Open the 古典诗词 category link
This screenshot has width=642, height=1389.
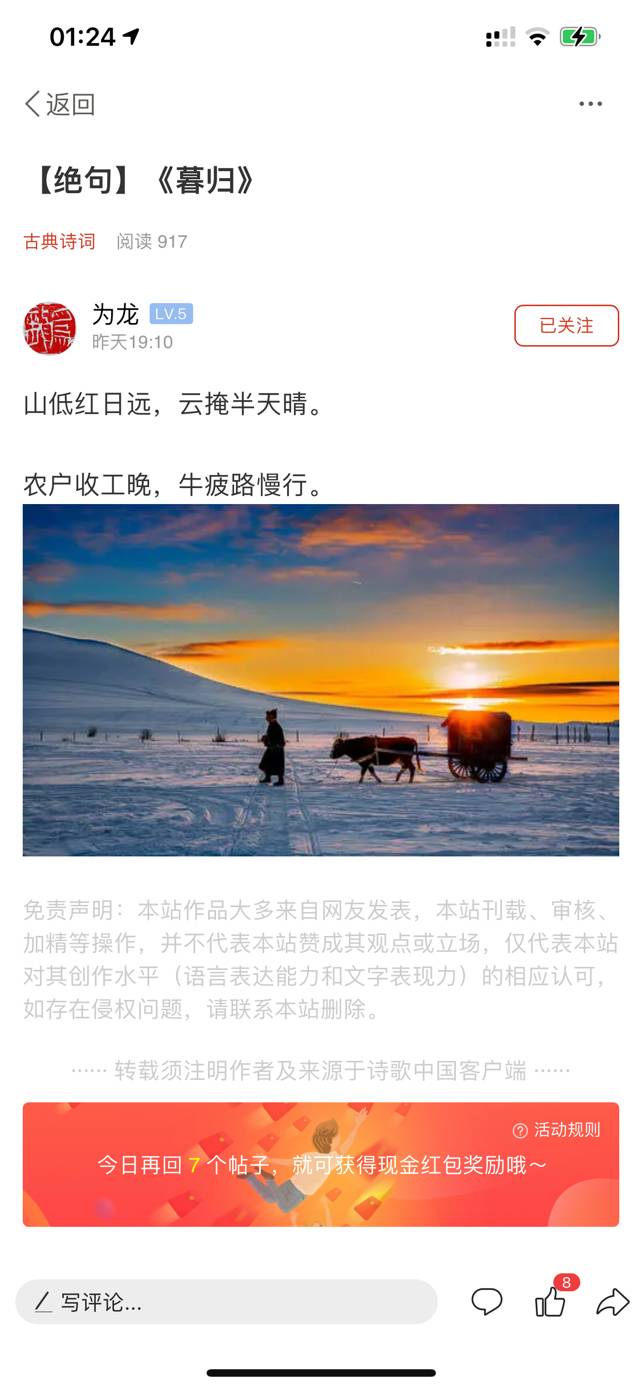(x=60, y=241)
